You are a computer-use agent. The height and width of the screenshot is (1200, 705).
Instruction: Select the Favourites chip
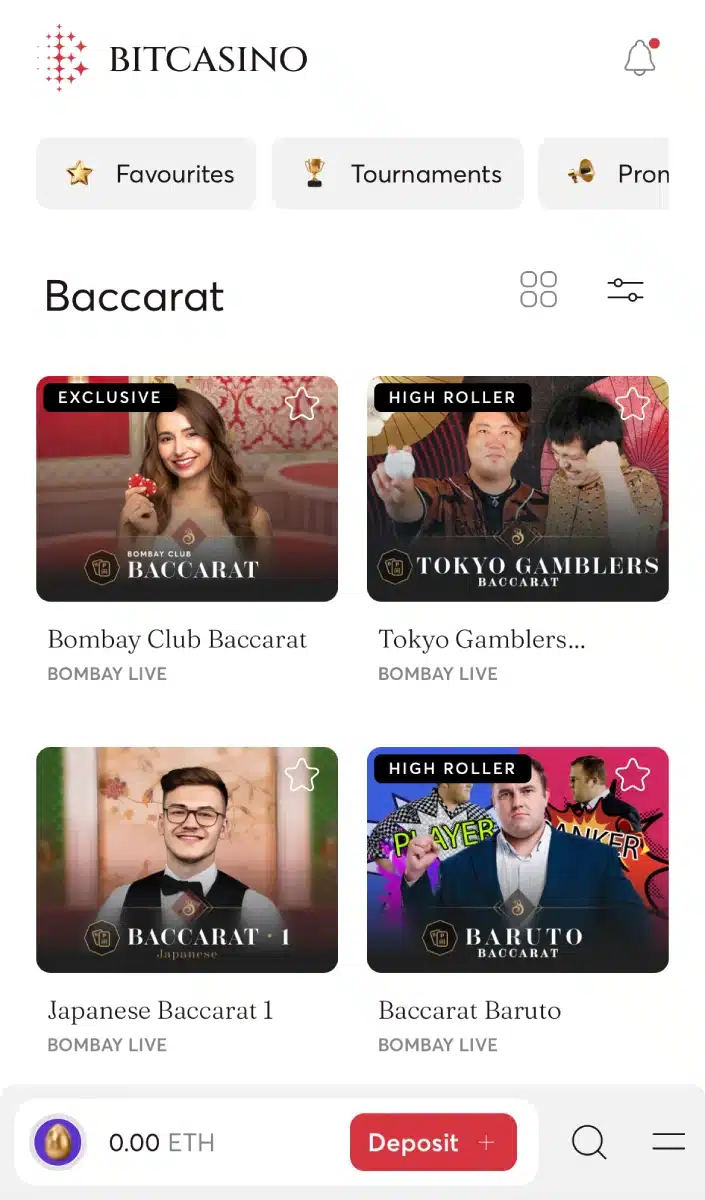coord(147,174)
